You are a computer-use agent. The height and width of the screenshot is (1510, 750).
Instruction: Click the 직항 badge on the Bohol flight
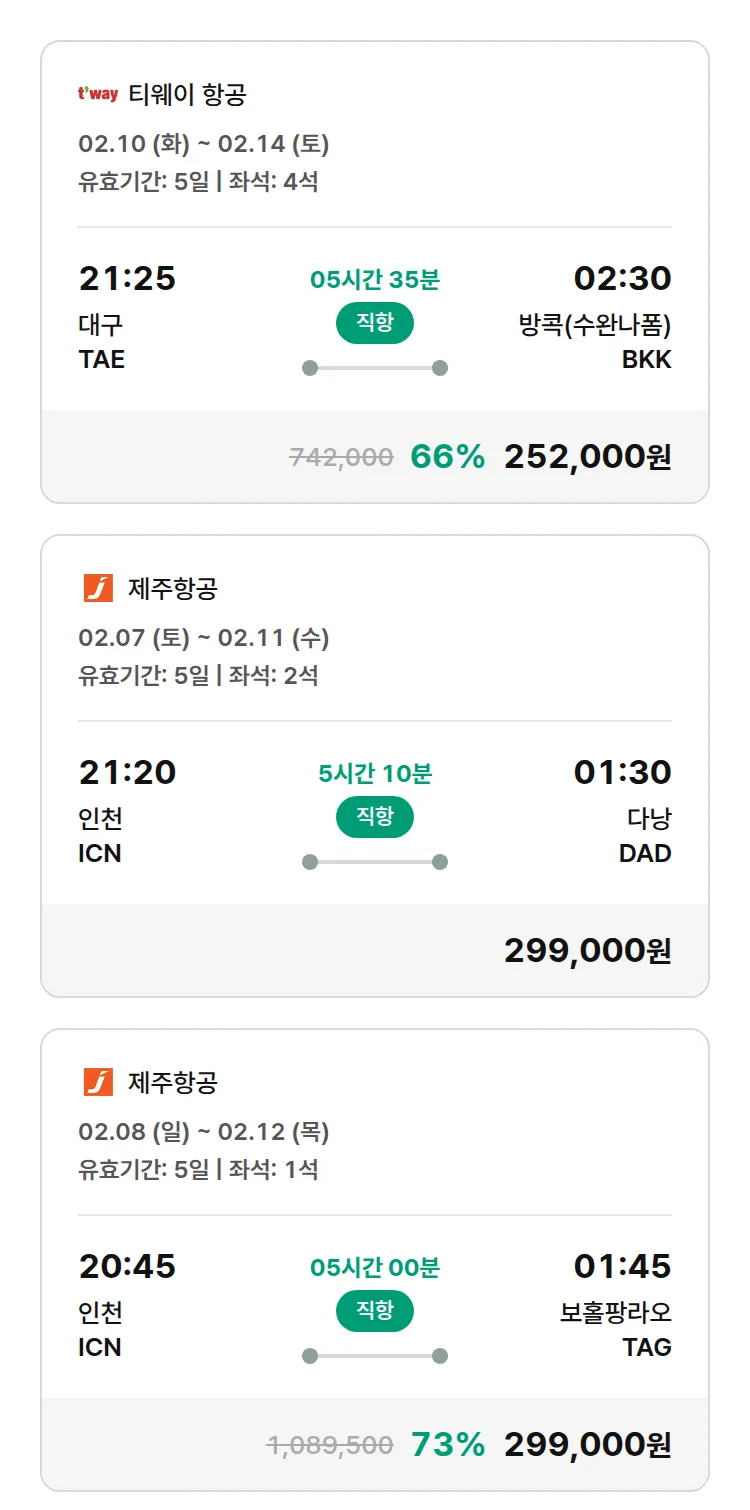coord(375,1310)
